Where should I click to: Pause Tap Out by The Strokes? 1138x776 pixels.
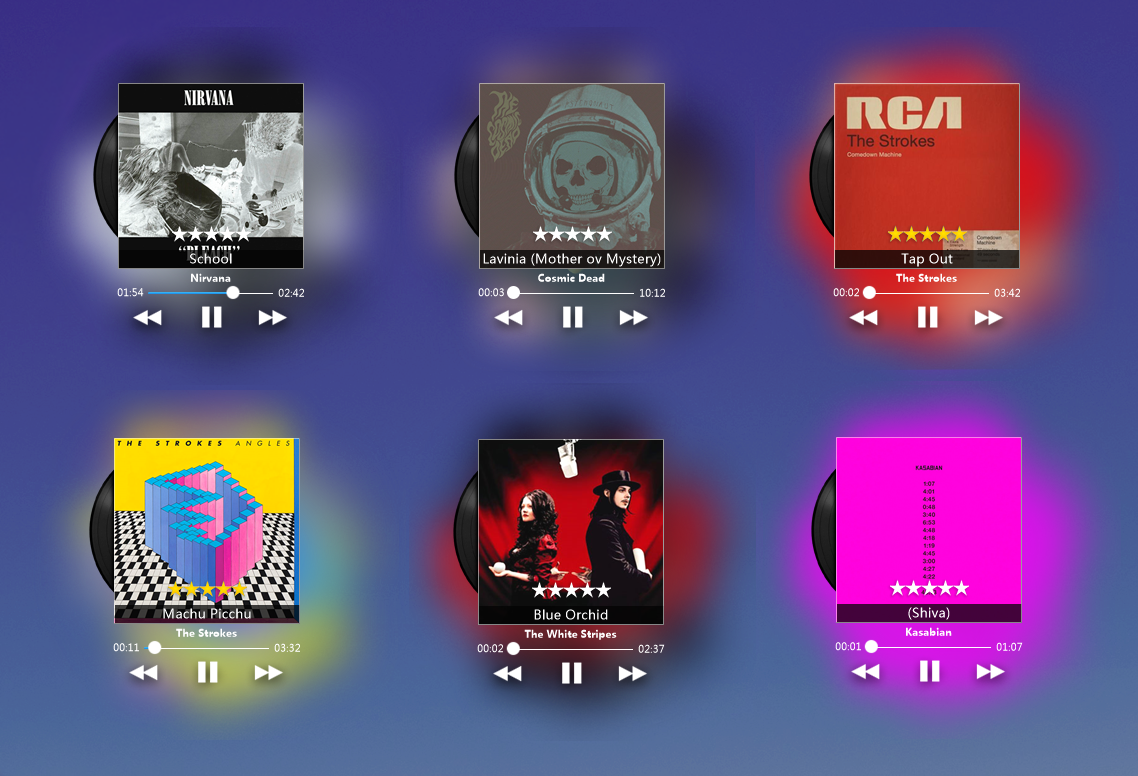pyautogui.click(x=928, y=317)
